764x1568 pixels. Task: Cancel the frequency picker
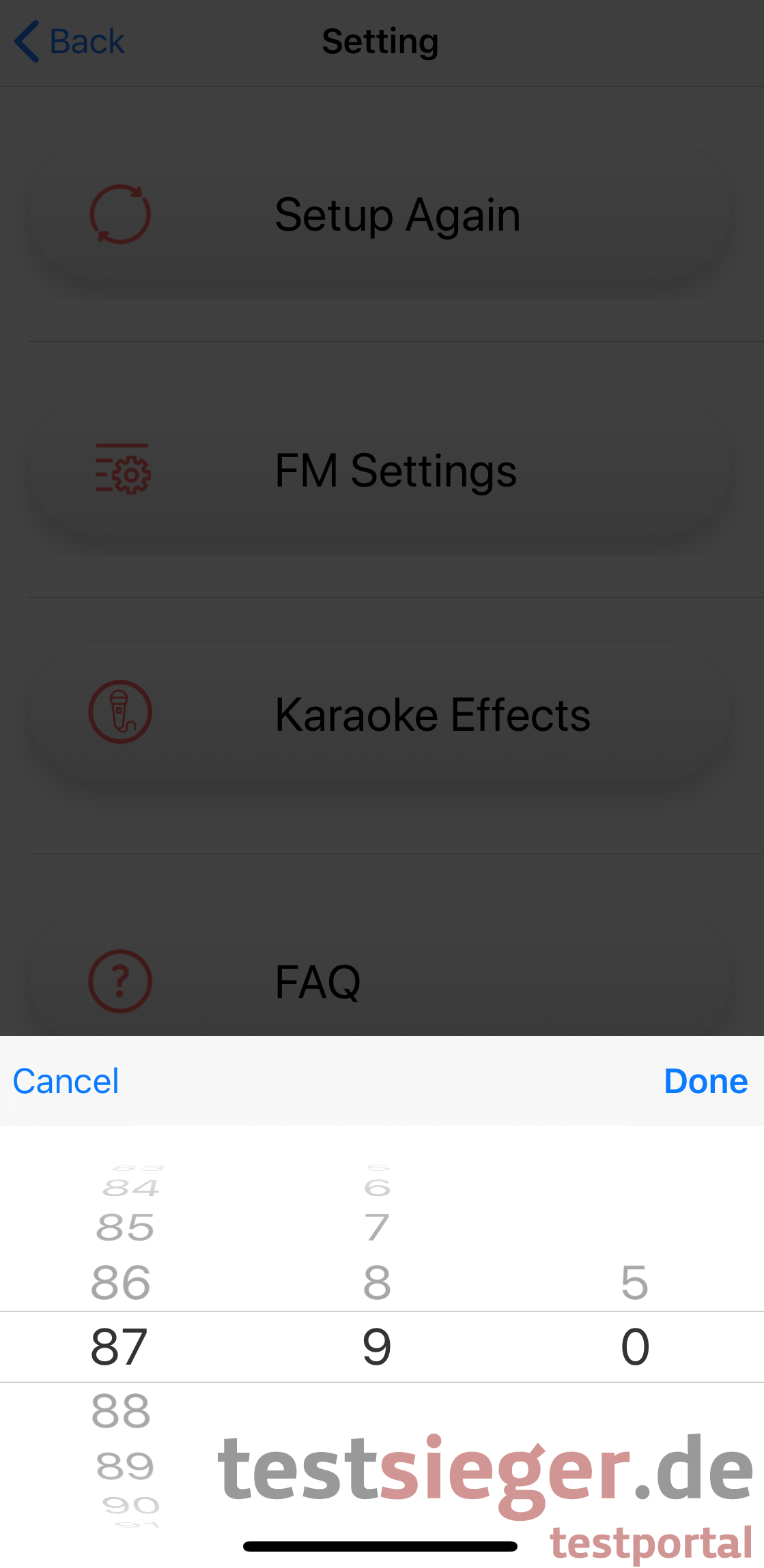(66, 1081)
